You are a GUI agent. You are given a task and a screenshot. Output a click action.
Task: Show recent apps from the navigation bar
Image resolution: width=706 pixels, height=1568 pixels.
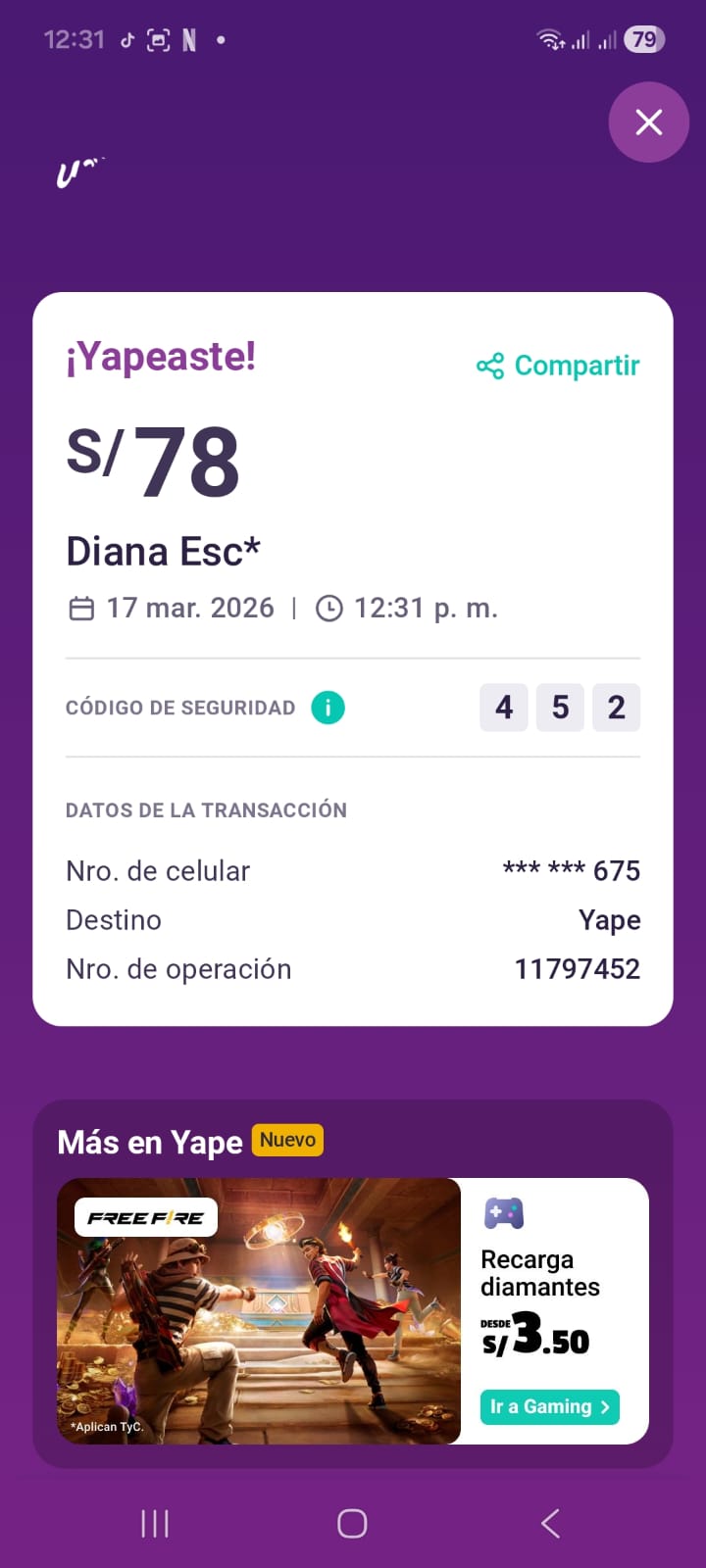155,1523
